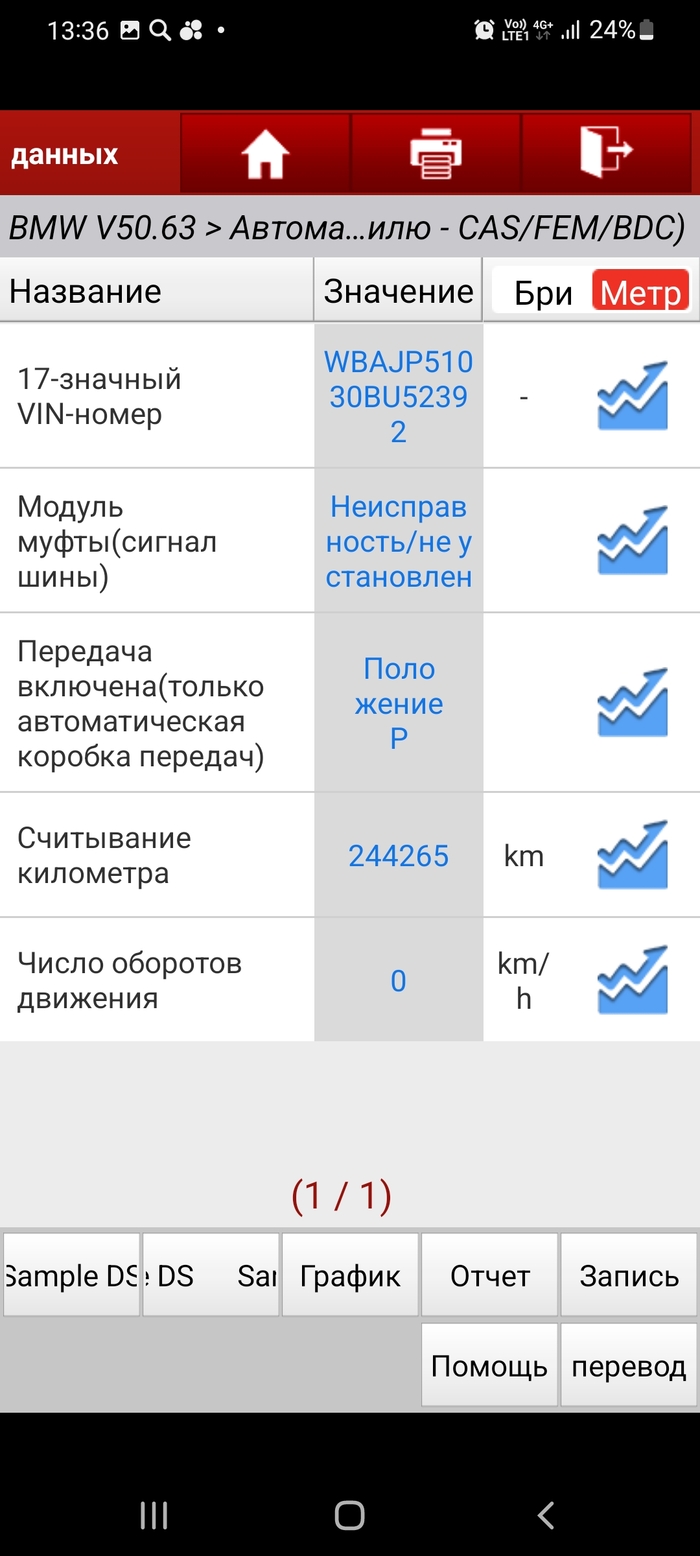Generate report with Отчет
Screen dimensions: 700x1556
[490, 1276]
